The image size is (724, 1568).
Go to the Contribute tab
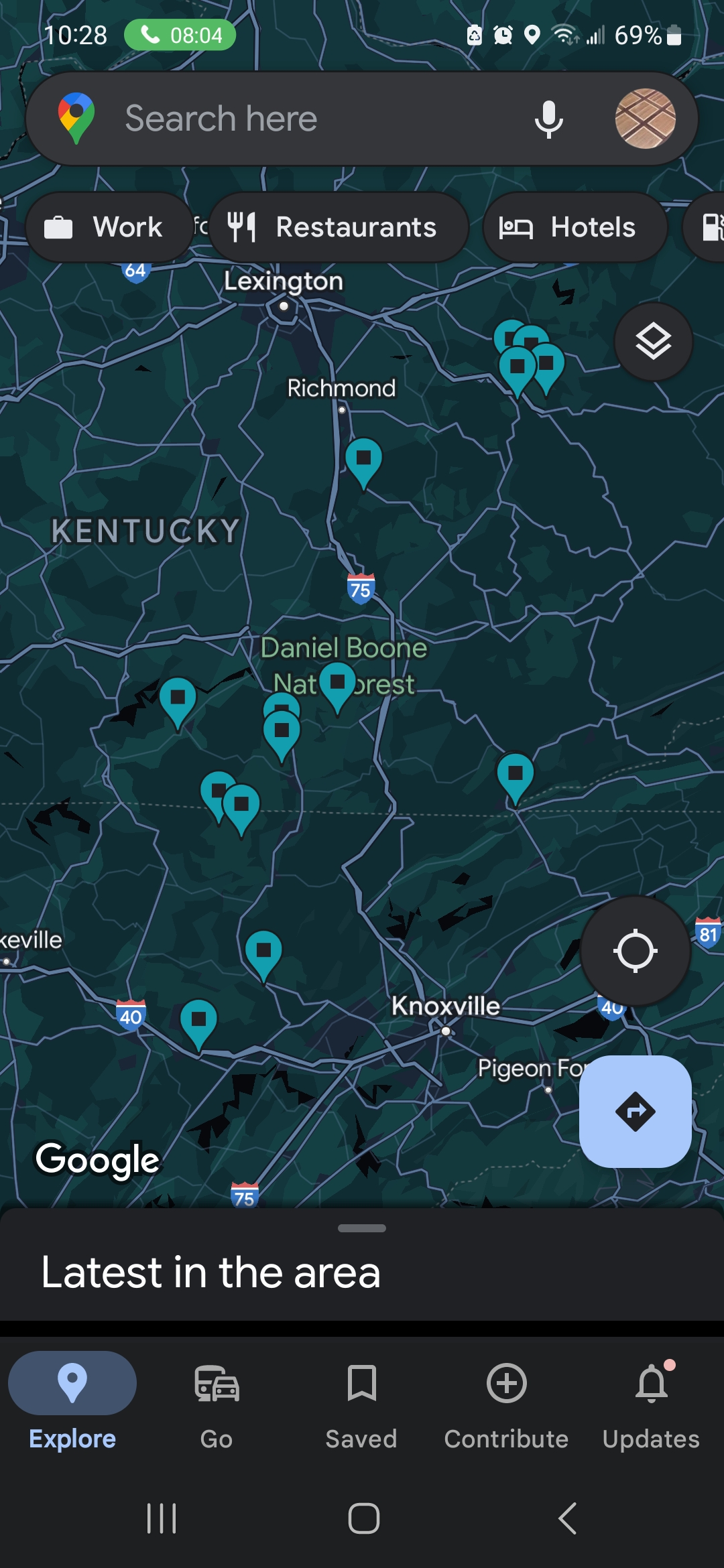pyautogui.click(x=506, y=1401)
